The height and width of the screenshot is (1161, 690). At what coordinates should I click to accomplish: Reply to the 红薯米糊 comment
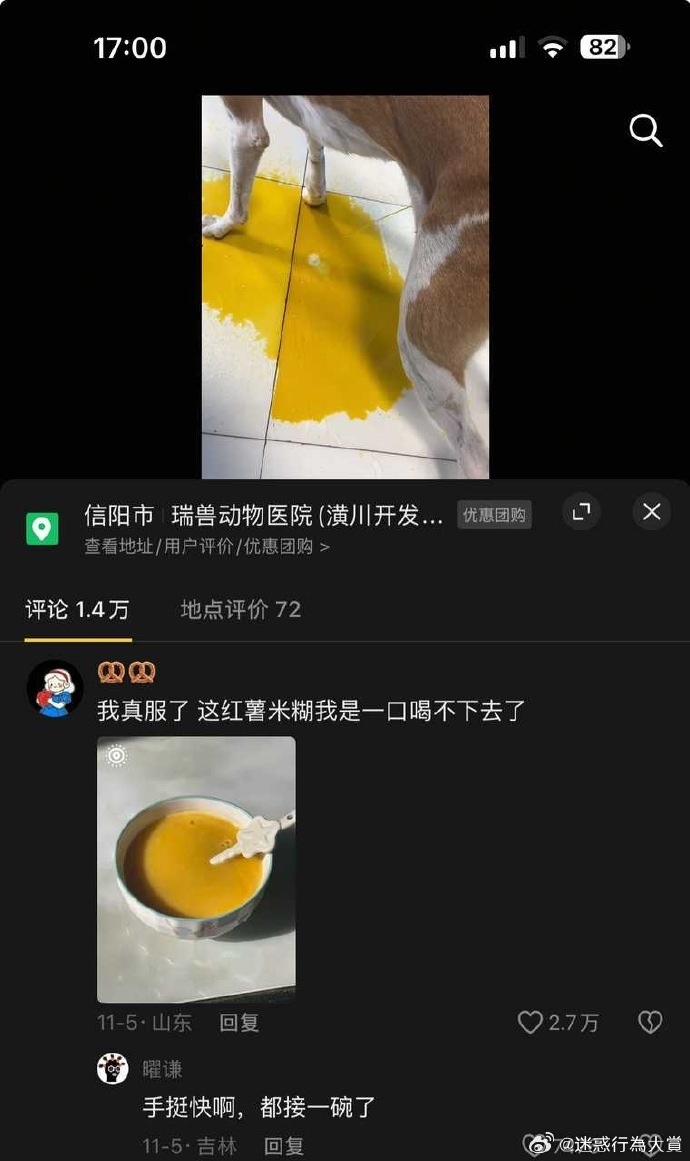click(x=239, y=1023)
